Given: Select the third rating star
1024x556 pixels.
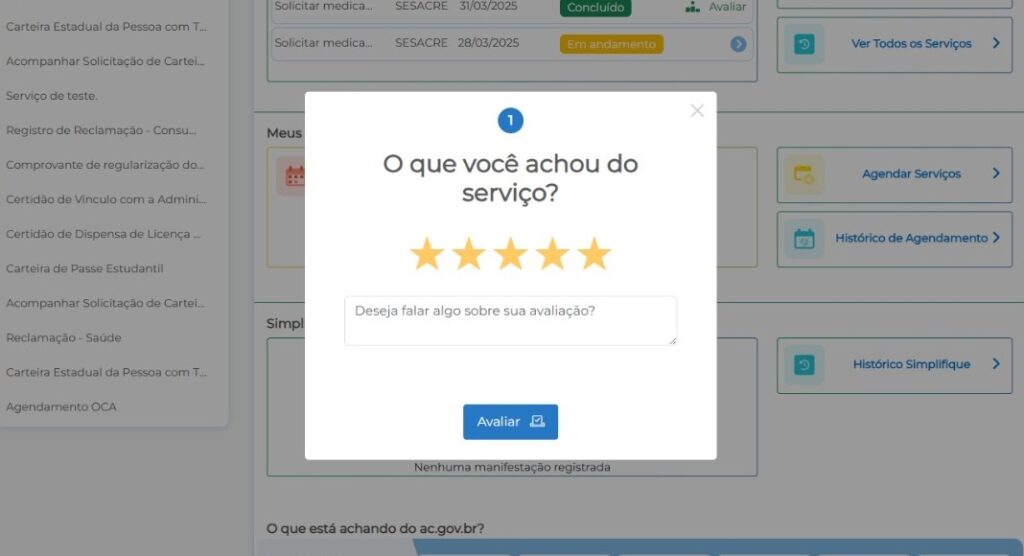Looking at the screenshot, I should pyautogui.click(x=510, y=254).
